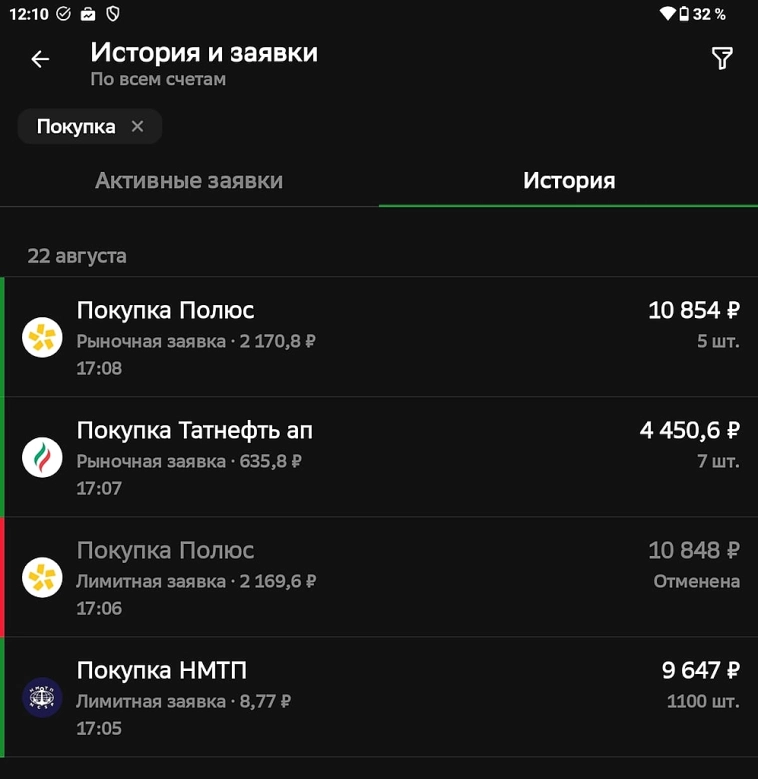This screenshot has width=758, height=779.
Task: View the canceled Полюс limit order
Action: point(300,577)
